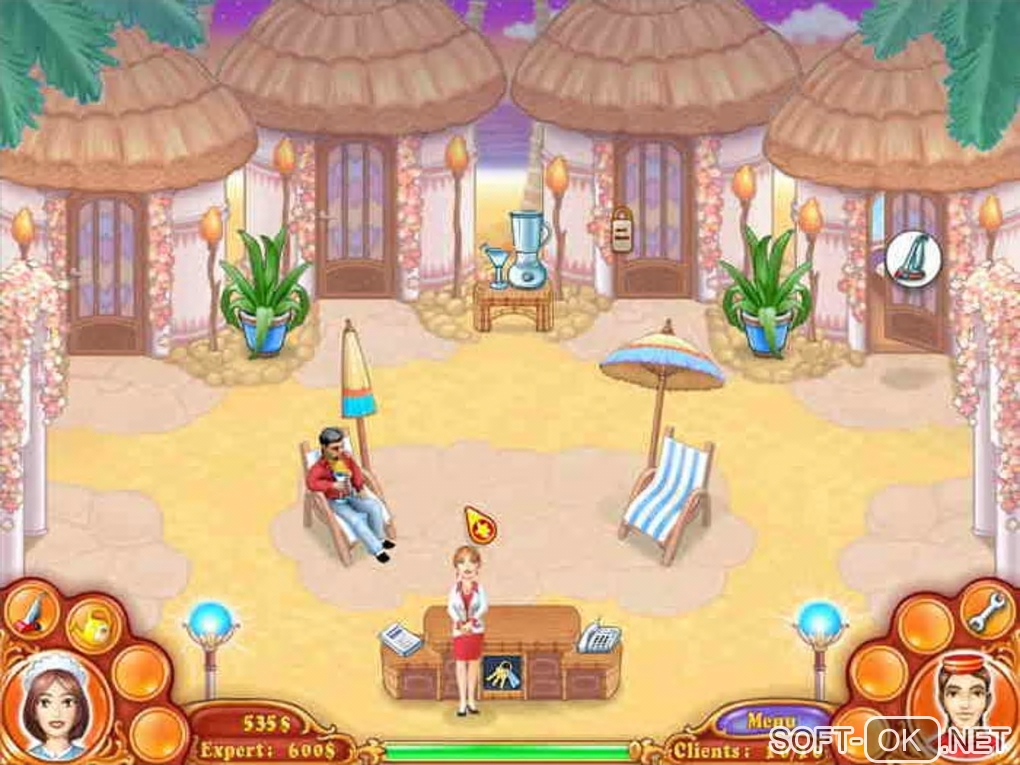Select the vacuum cleaner tool
This screenshot has height=765, width=1020.
[31, 610]
